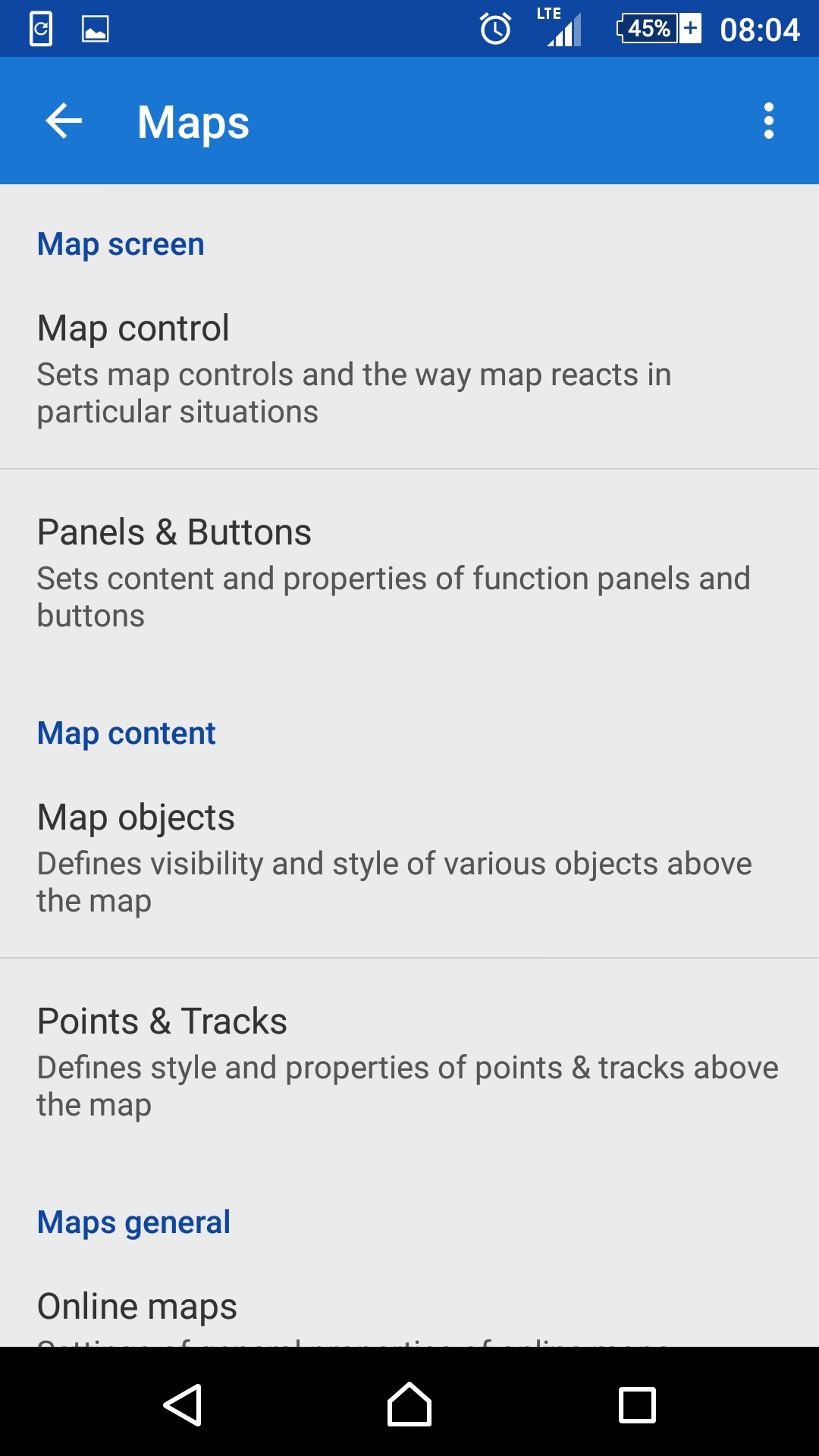Open the three-dot overflow menu

pyautogui.click(x=768, y=121)
